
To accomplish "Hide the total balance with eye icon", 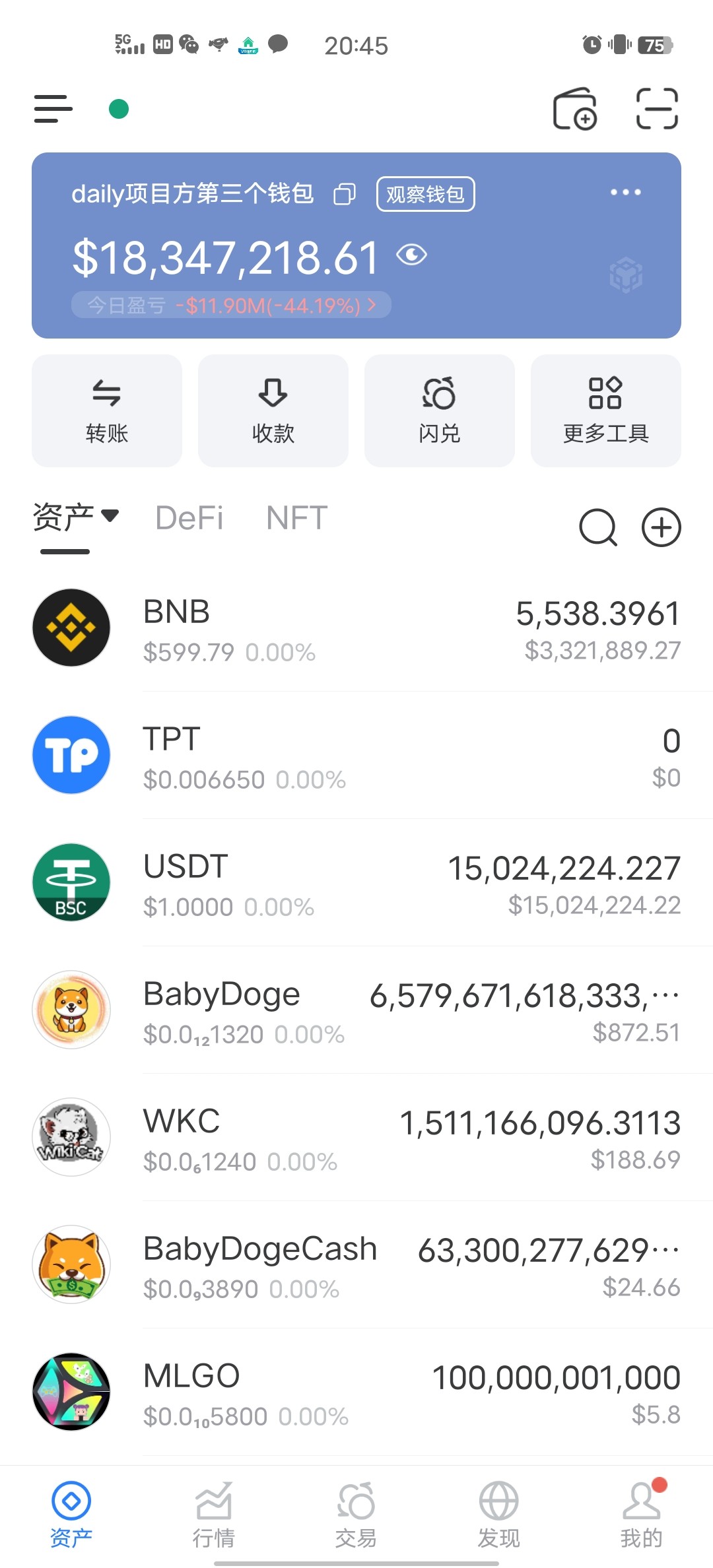I will pos(412,255).
